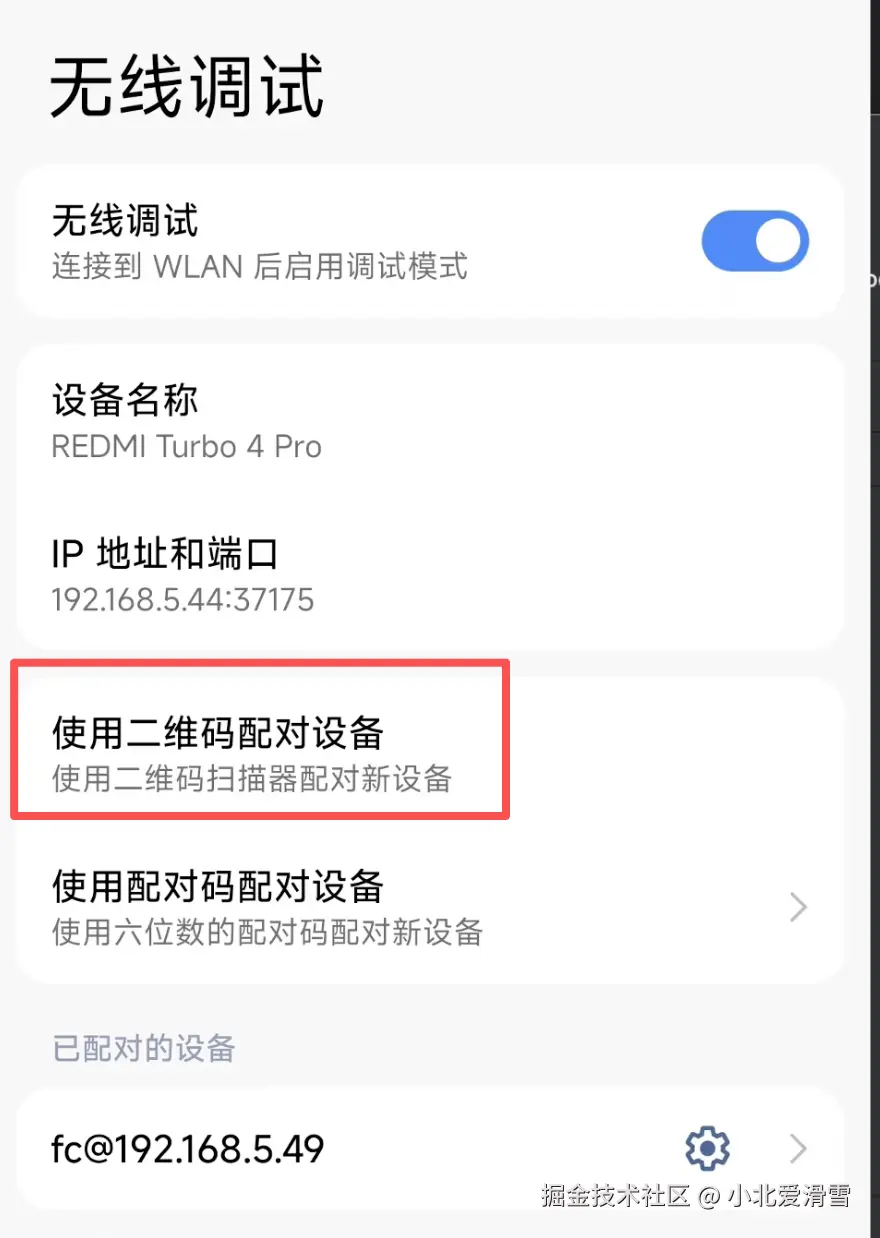
Task: Turn off the 无线调试 switch
Action: tap(755, 241)
